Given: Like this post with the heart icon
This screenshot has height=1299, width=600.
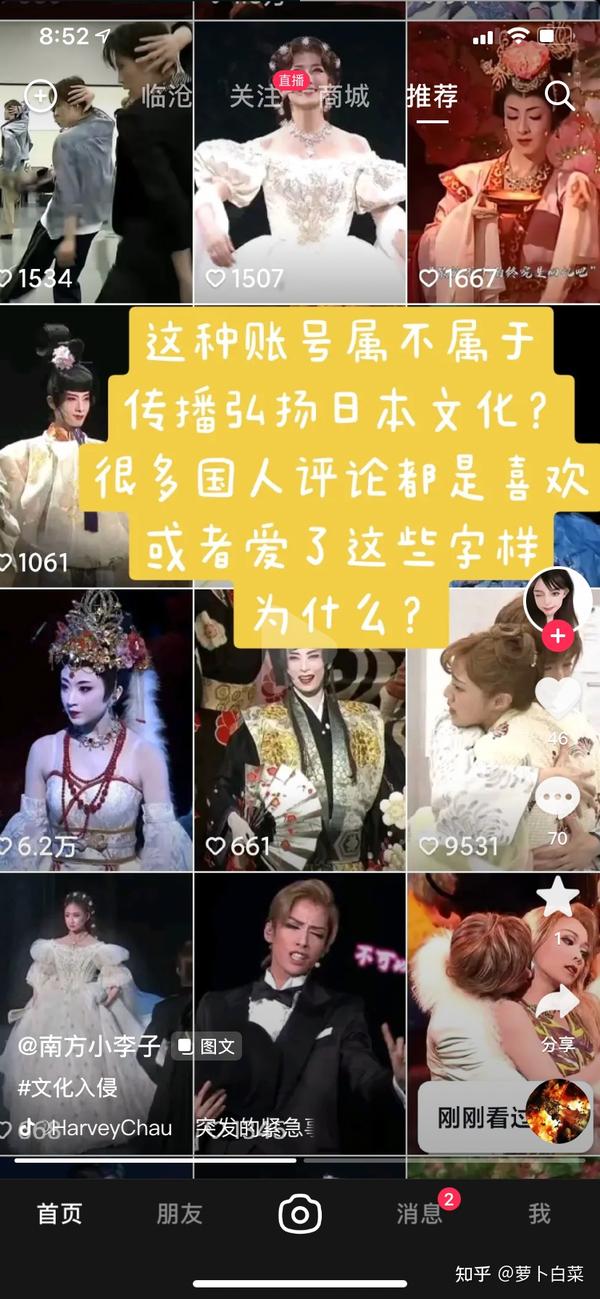Looking at the screenshot, I should [x=558, y=697].
